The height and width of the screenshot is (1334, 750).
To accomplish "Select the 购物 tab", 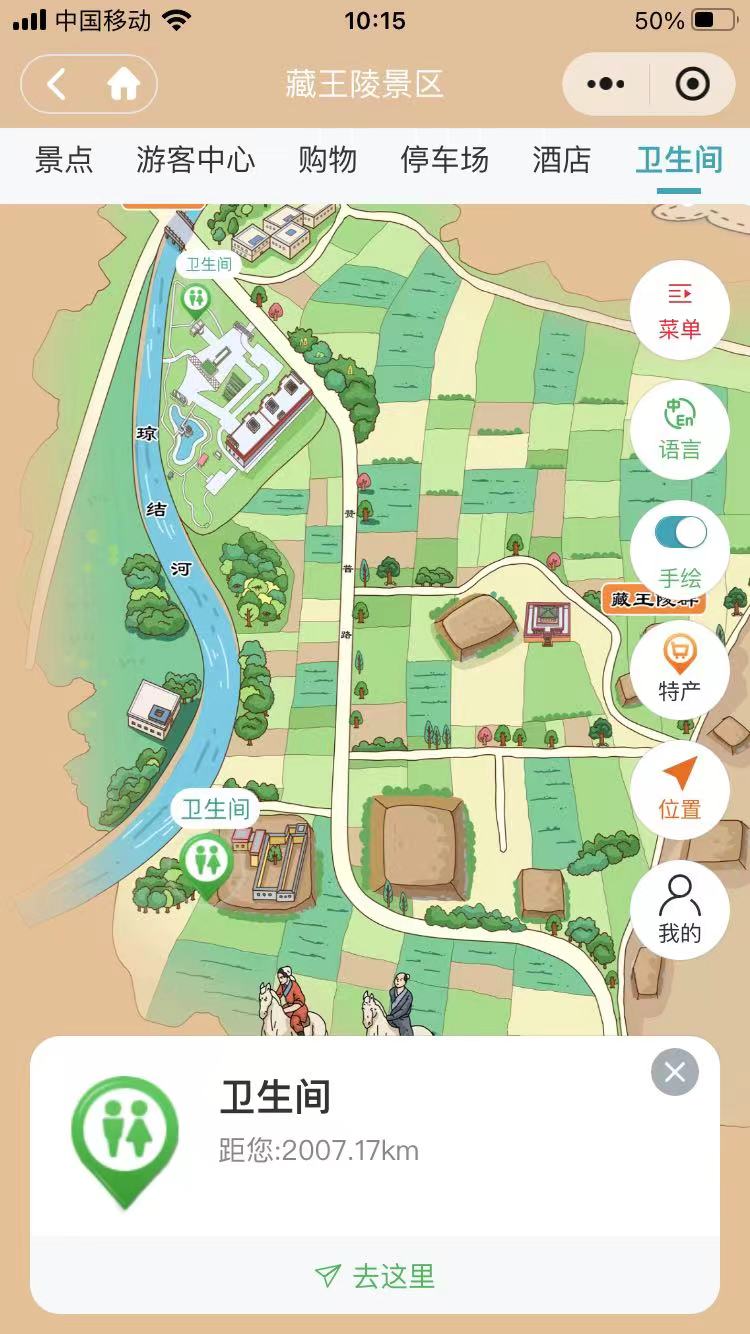I will coord(328,160).
